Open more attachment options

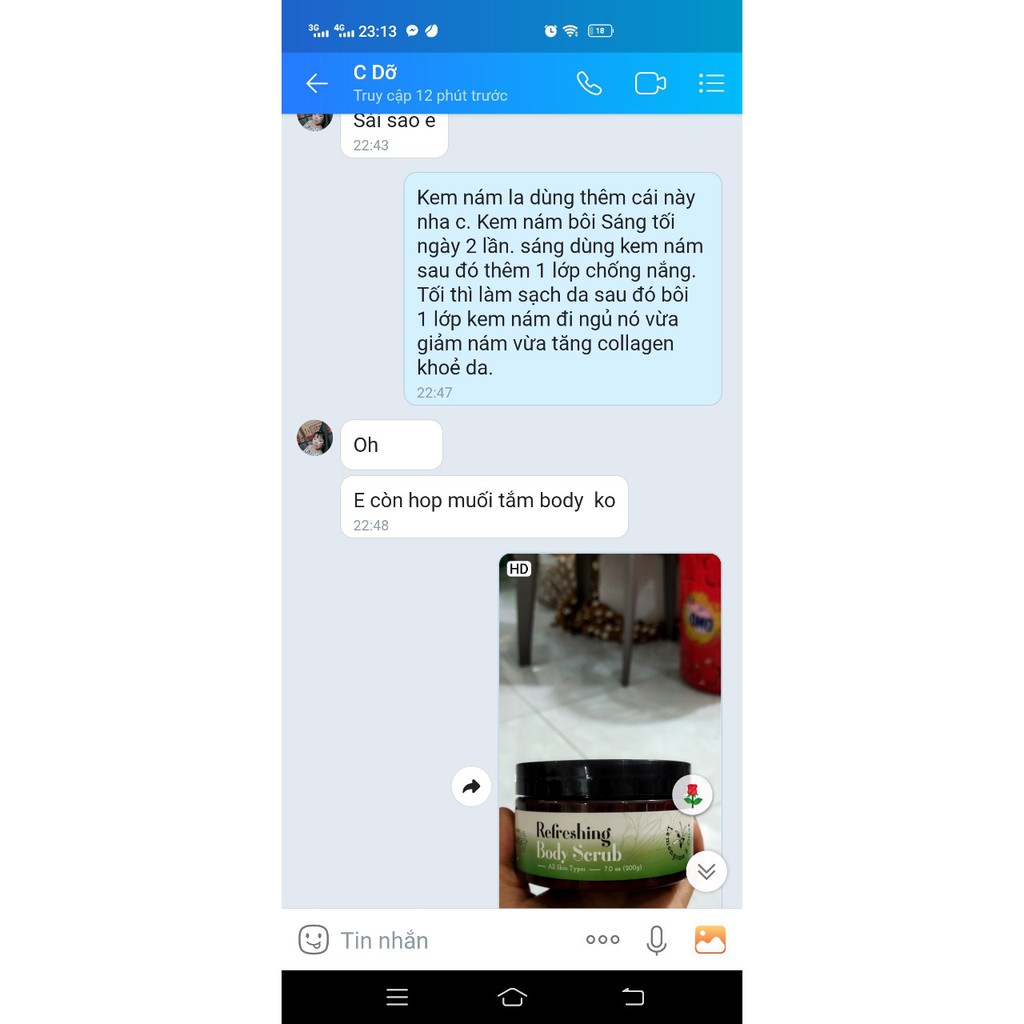click(x=602, y=939)
